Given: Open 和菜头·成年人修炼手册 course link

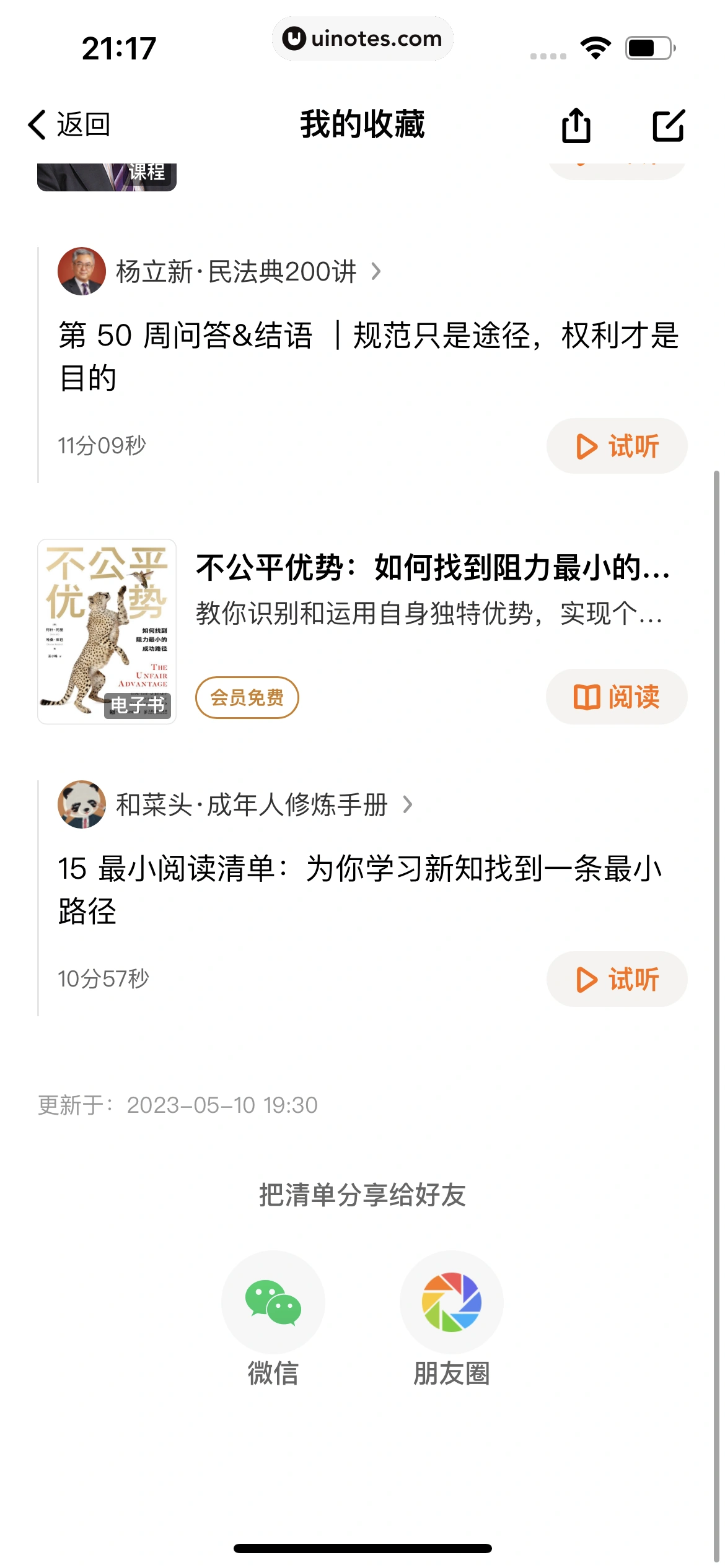Looking at the screenshot, I should pyautogui.click(x=263, y=804).
